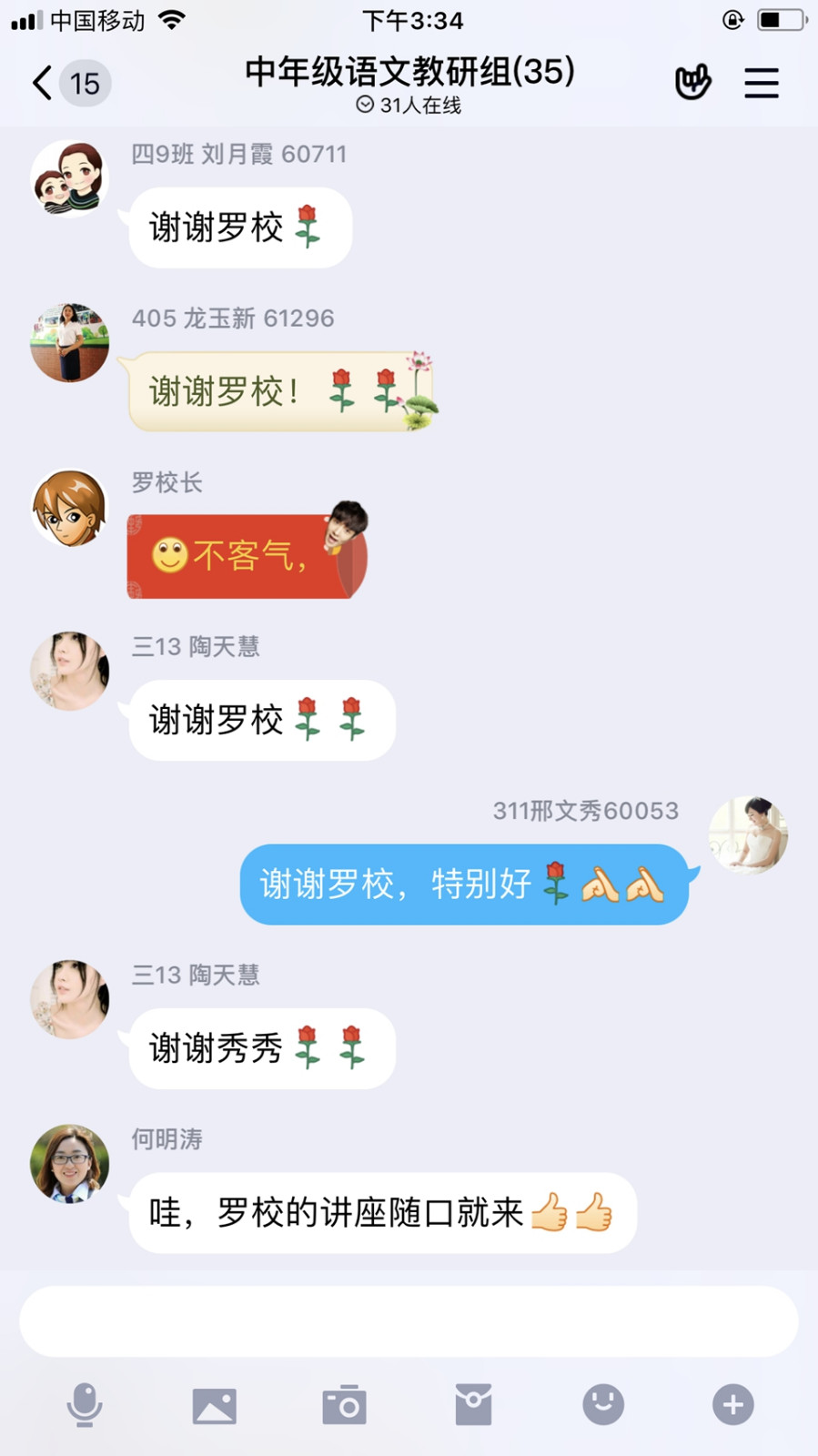The width and height of the screenshot is (818, 1456).
Task: Open 何明涛's profile avatar
Action: (70, 1164)
